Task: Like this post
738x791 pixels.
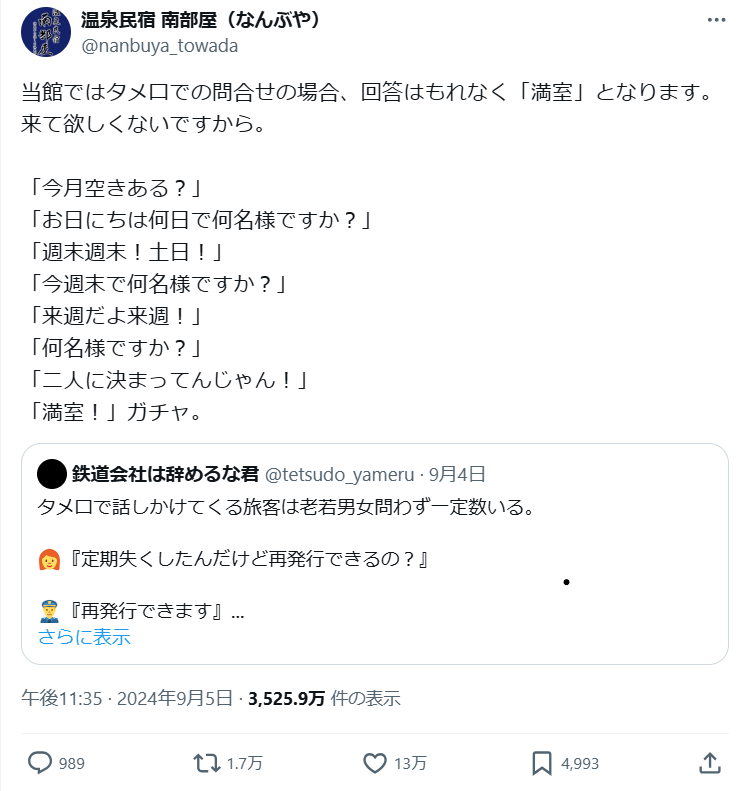Action: [374, 763]
